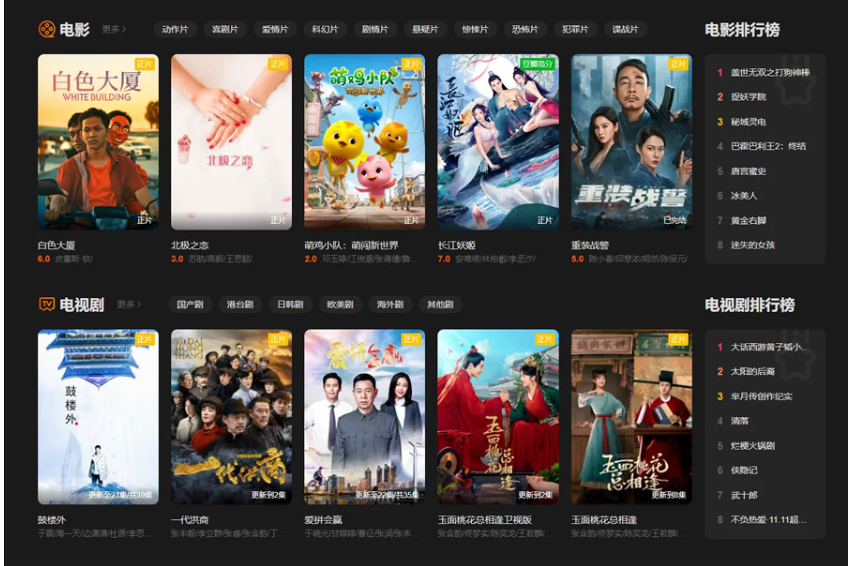
Task: Open 唐宫秘史 in movie ranking
Action: coord(748,171)
